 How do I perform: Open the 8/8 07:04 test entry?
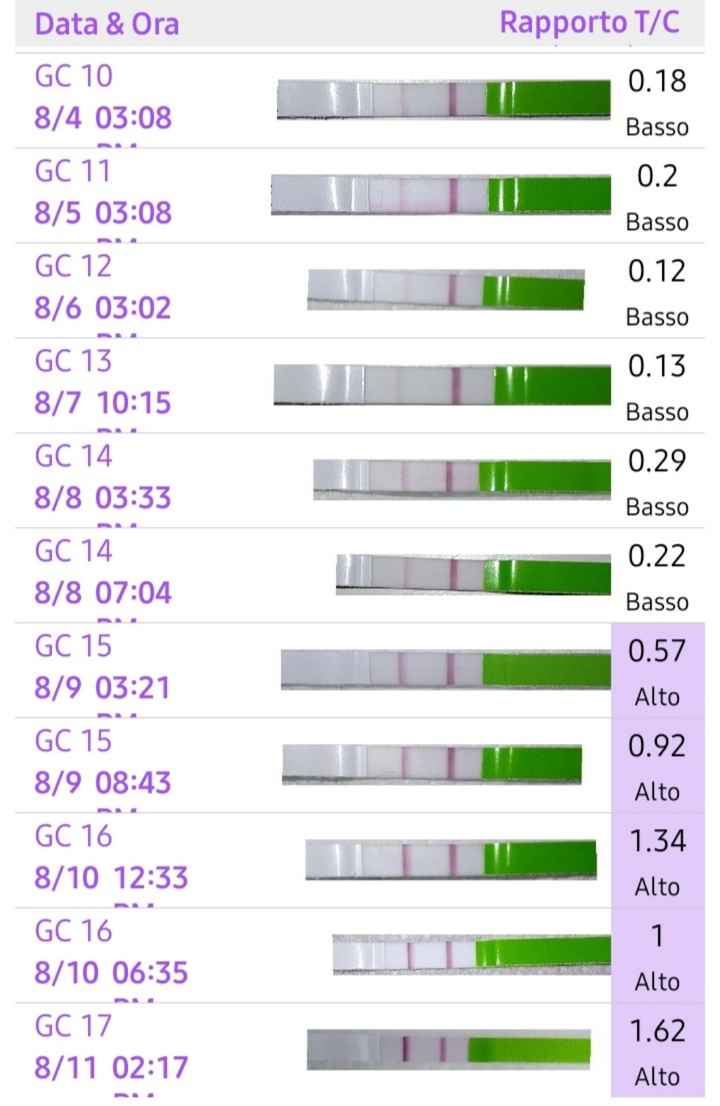[x=360, y=575]
